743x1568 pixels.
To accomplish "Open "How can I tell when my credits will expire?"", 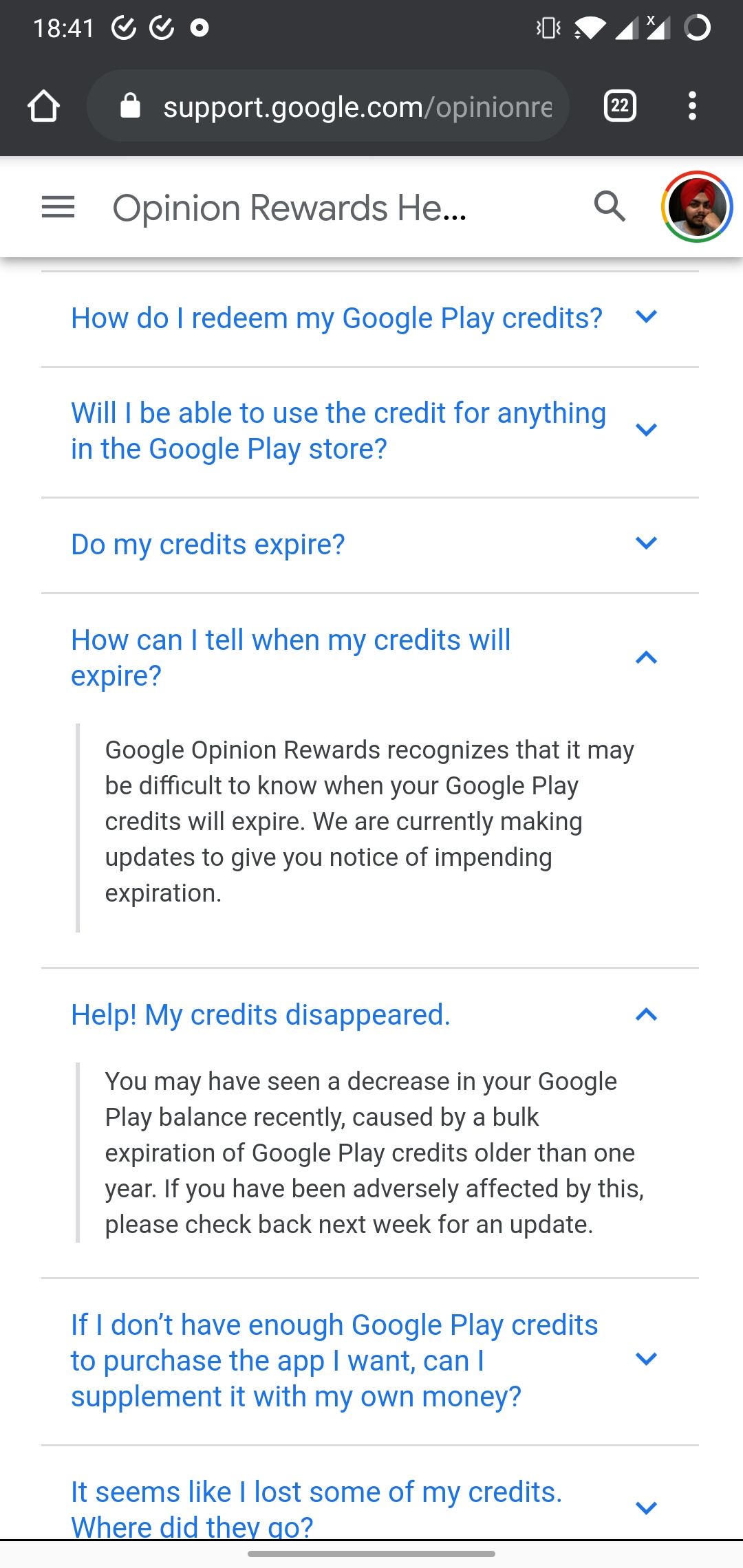I will (290, 657).
